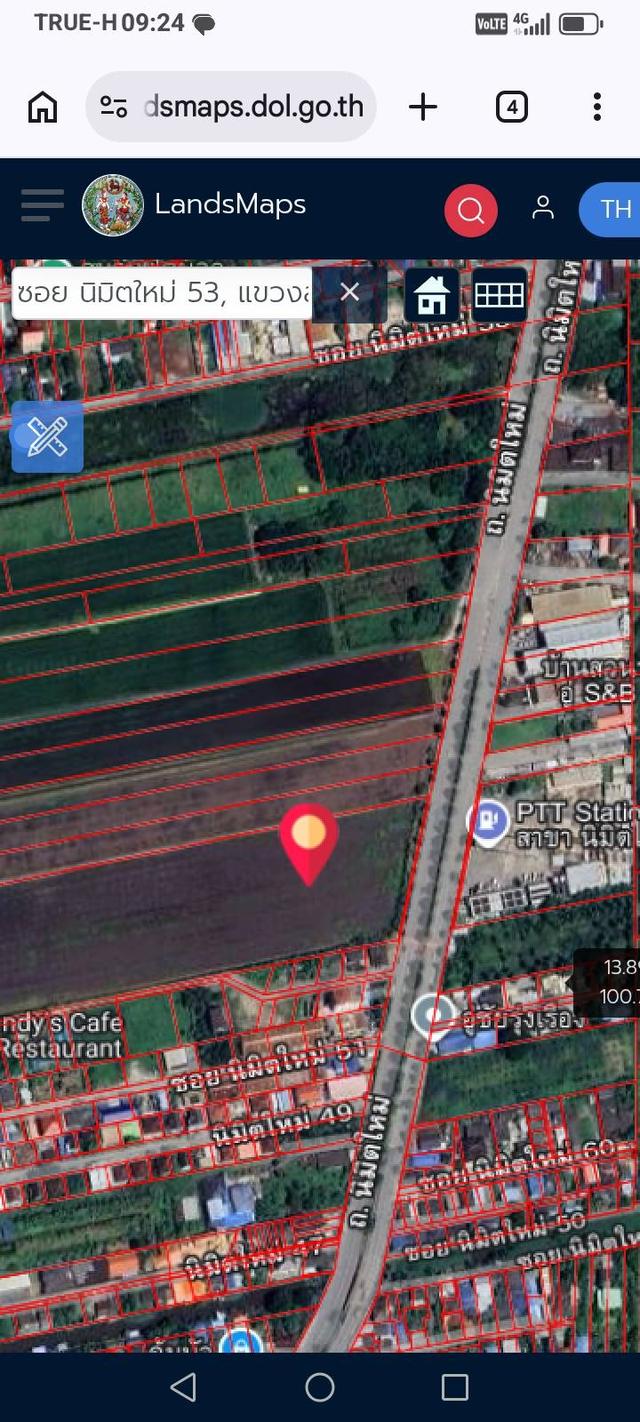This screenshot has height=1422, width=640.
Task: Open the grid map layers button
Action: [x=499, y=295]
